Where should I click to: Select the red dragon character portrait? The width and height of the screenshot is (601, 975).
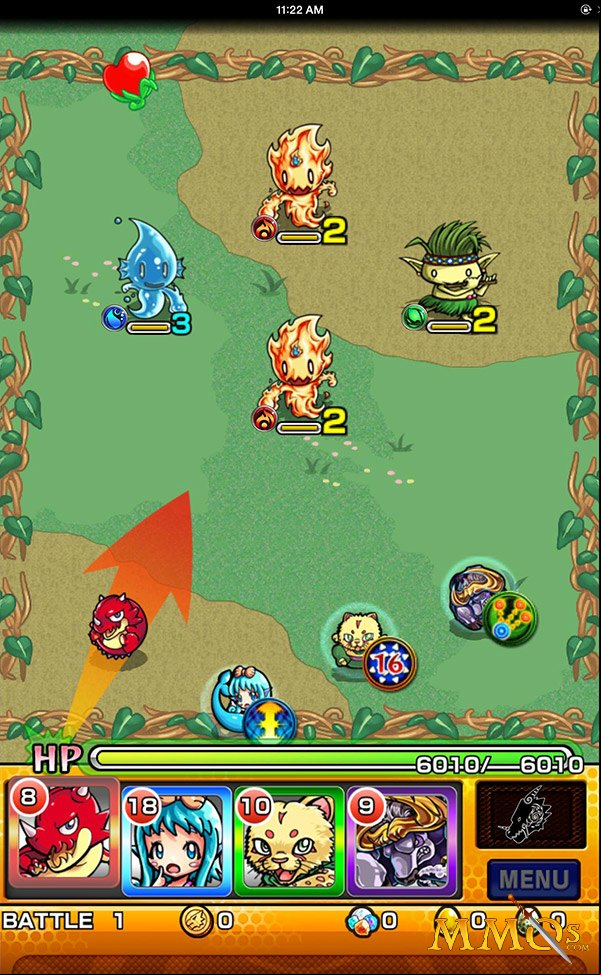(x=63, y=833)
